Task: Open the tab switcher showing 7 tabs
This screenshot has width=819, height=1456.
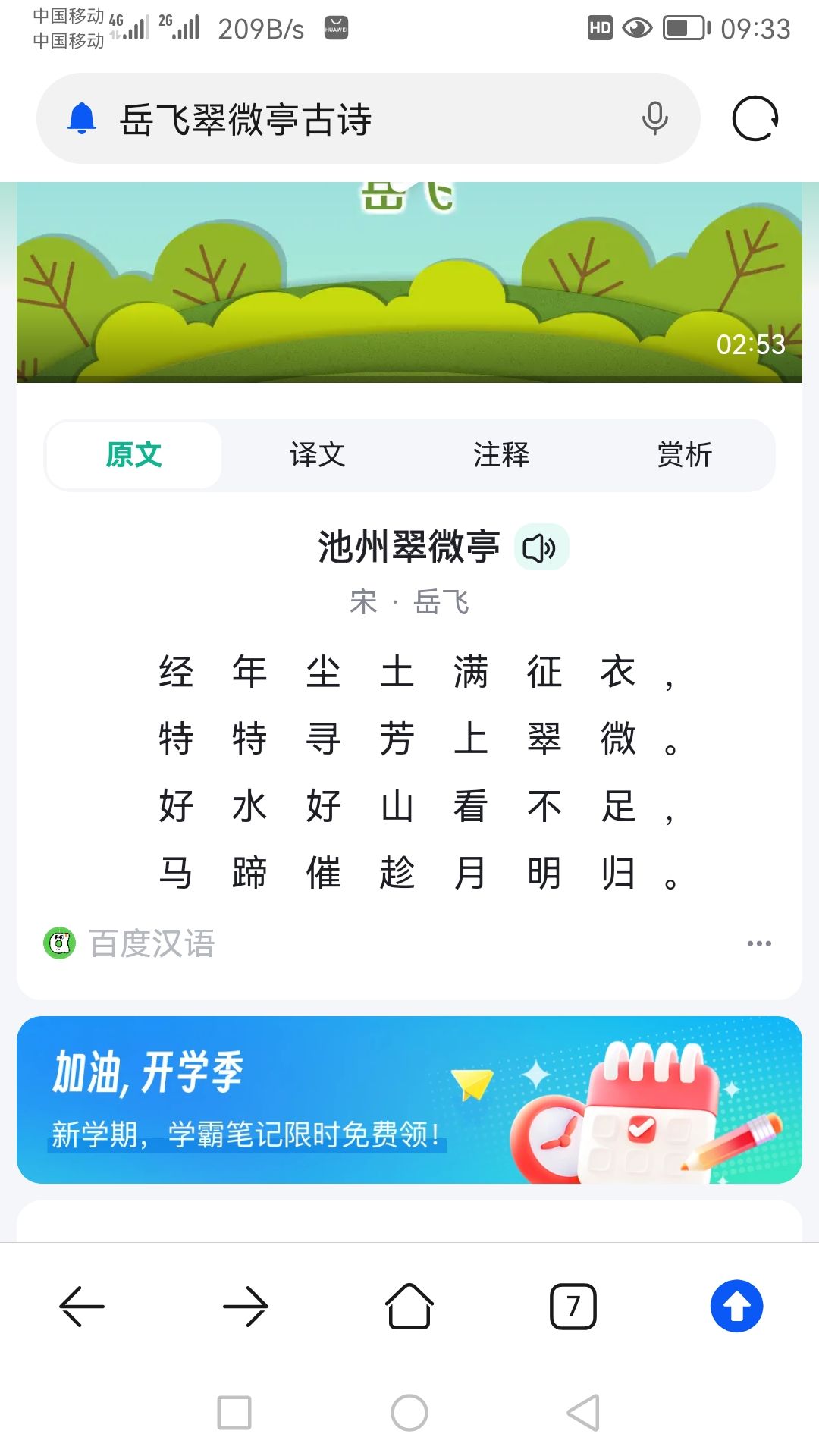Action: coord(573,1306)
